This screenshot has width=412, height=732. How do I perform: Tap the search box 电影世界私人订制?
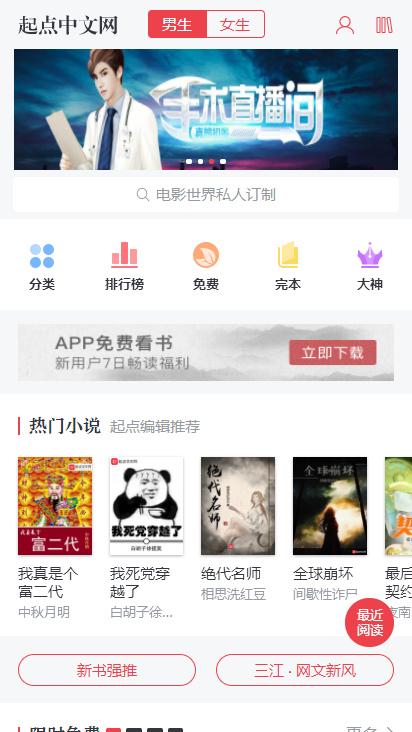click(x=206, y=195)
